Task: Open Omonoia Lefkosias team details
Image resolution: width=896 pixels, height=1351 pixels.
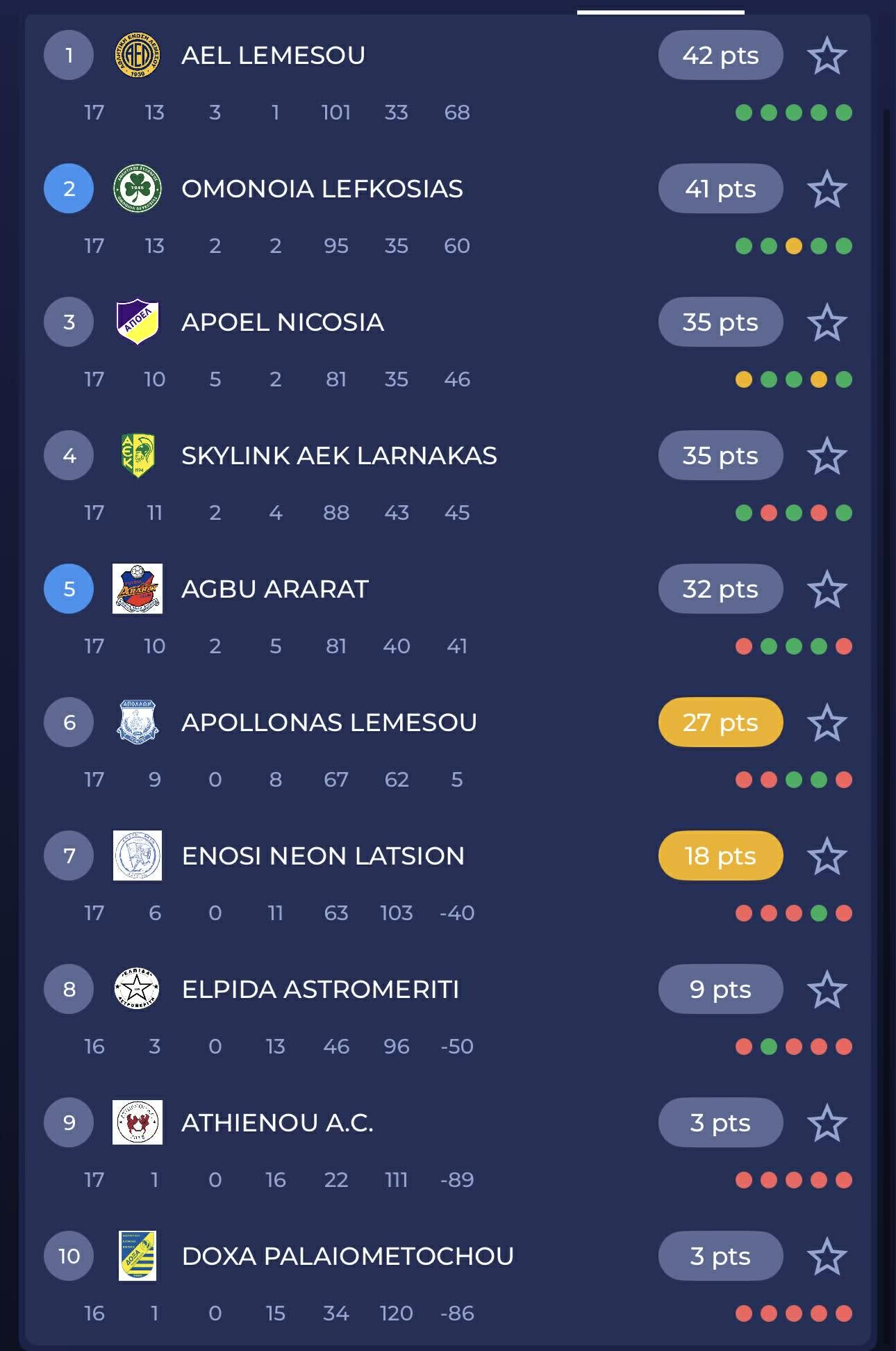Action: click(322, 189)
